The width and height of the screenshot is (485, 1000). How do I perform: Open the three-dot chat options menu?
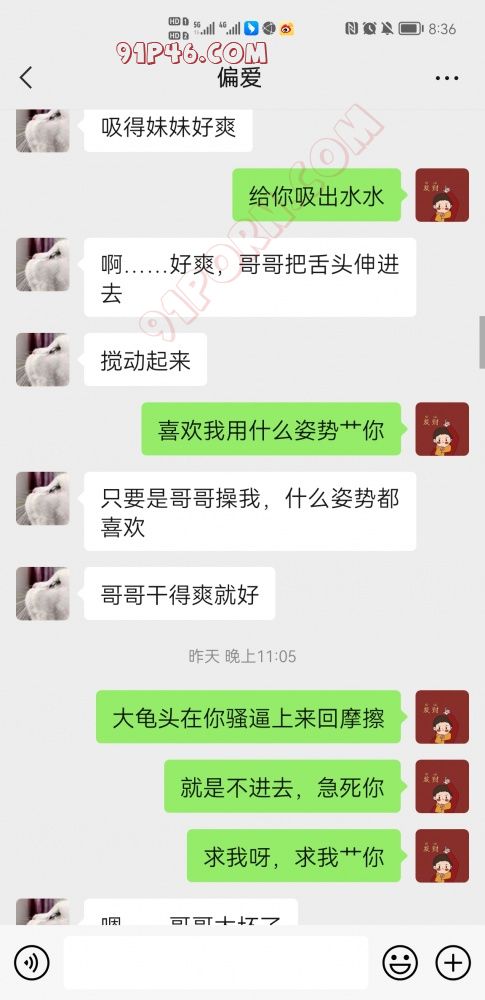click(447, 78)
